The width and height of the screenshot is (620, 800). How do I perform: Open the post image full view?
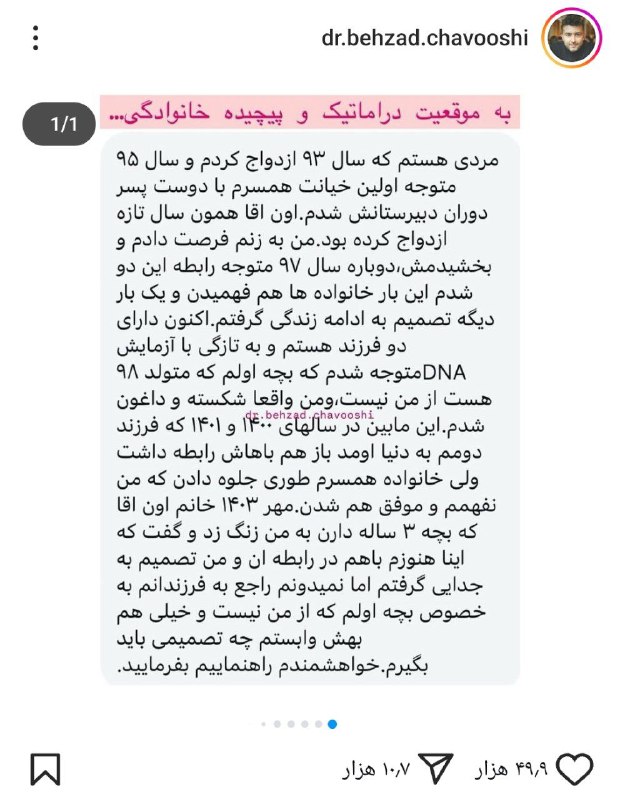310,400
